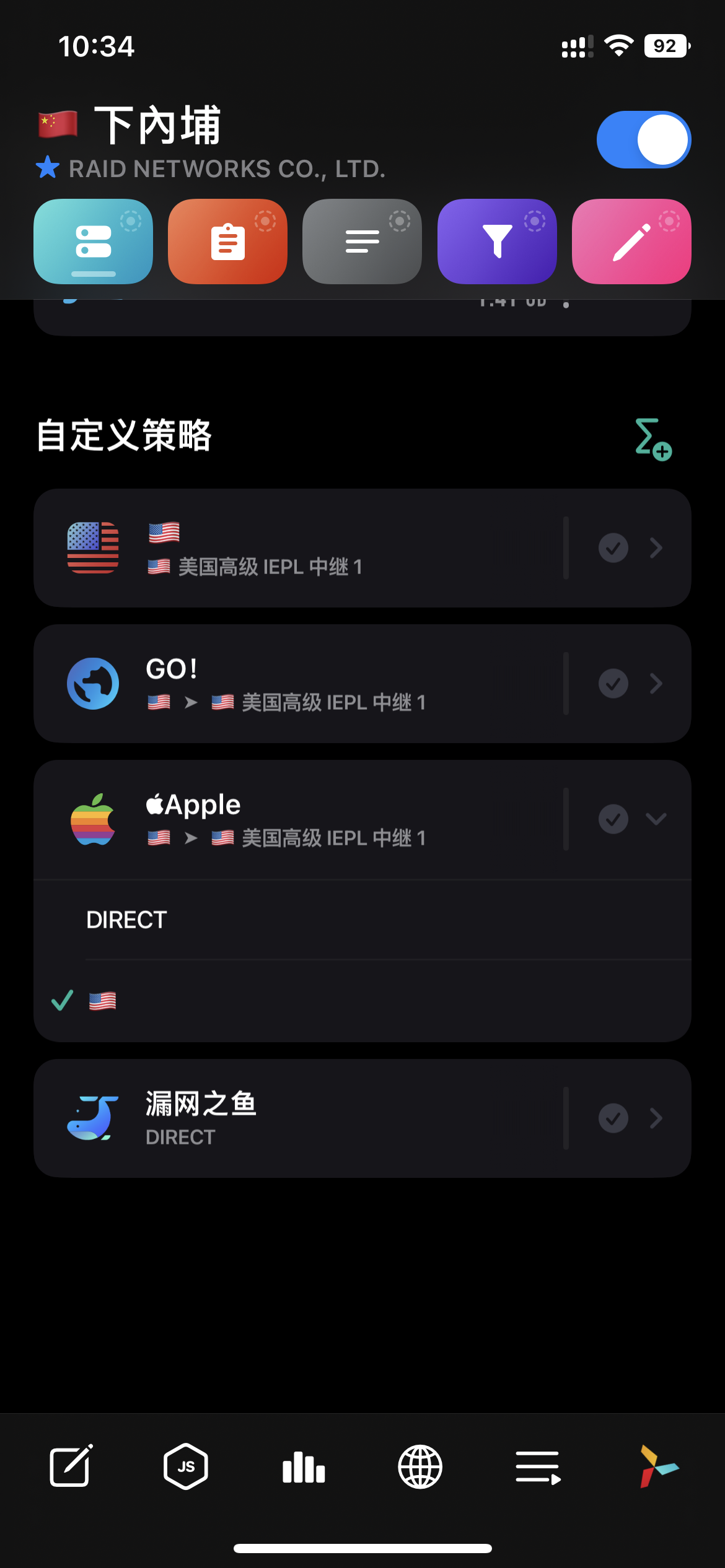Add a new custom policy
This screenshot has height=1568, width=725.
(653, 439)
